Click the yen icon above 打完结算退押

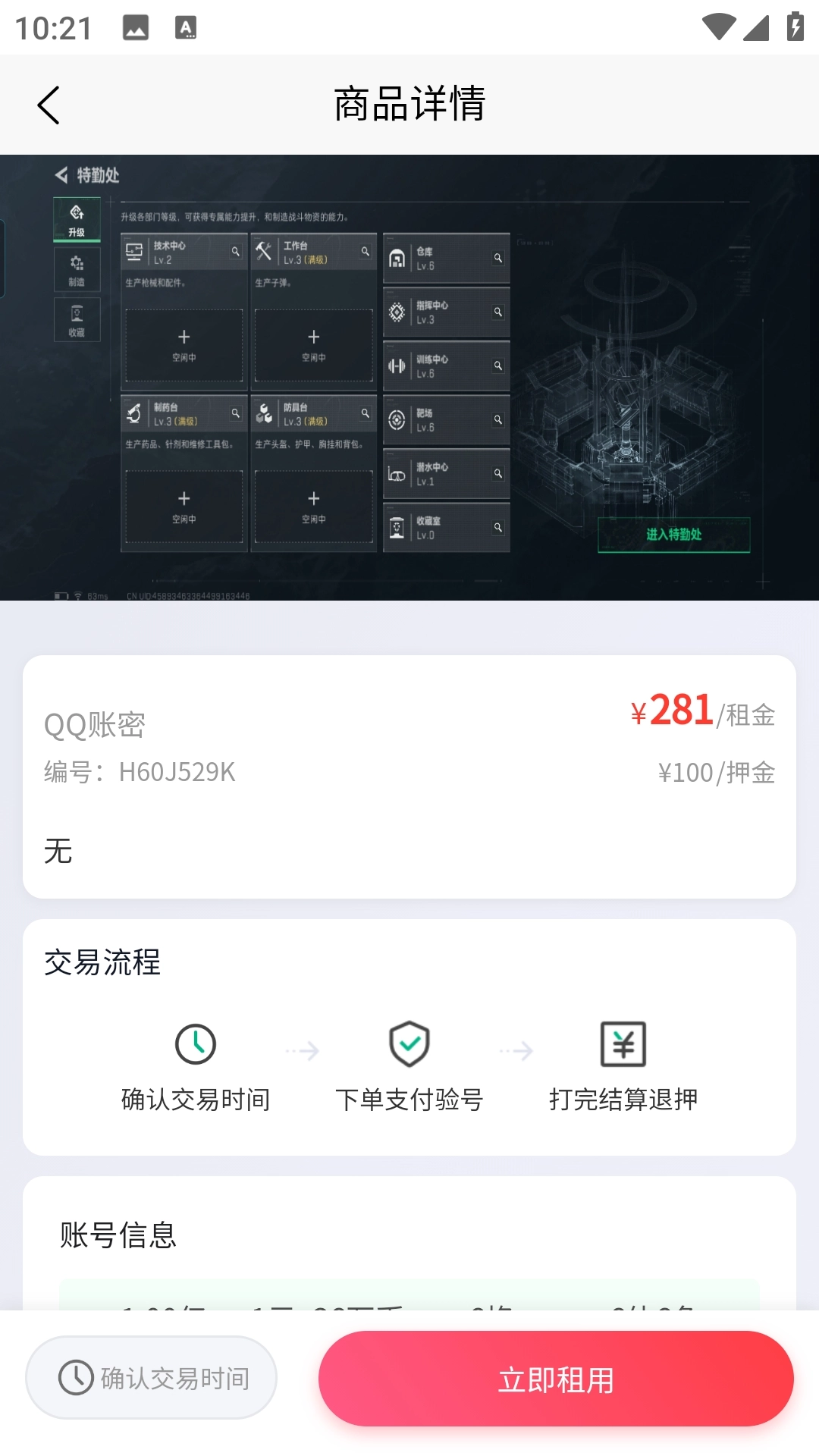pos(624,1042)
